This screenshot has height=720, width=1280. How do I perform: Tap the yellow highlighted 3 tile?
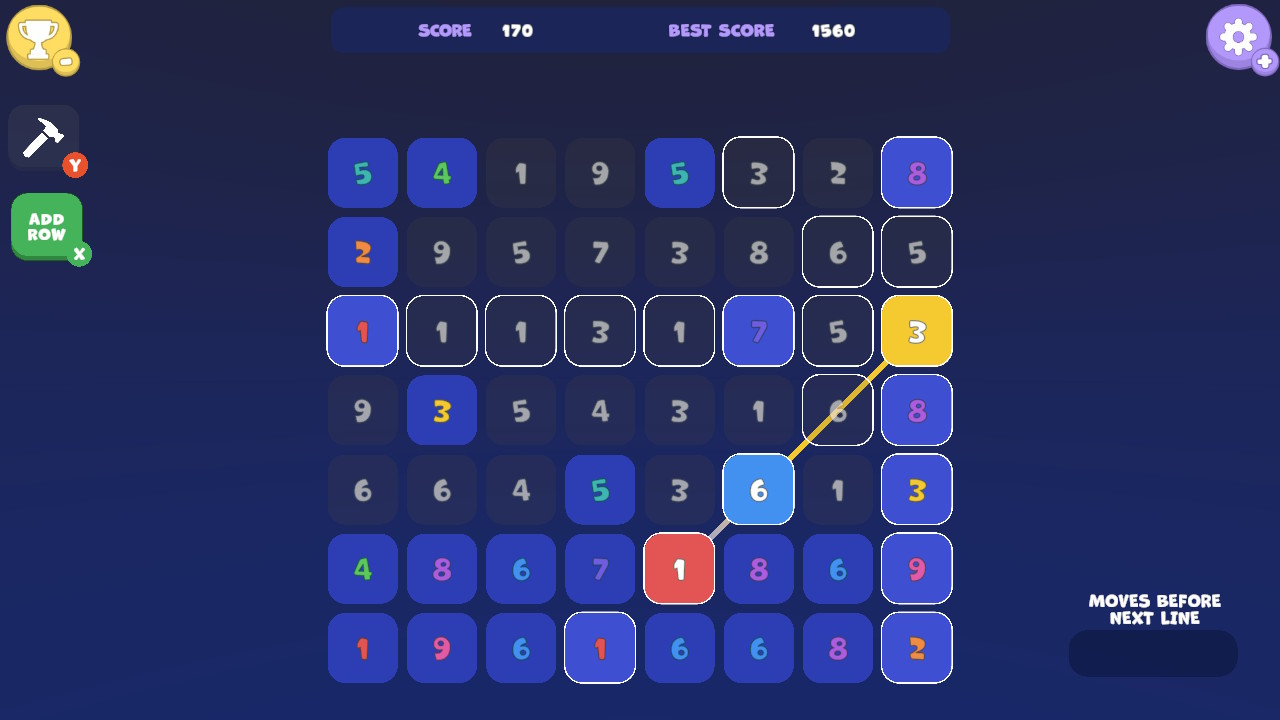(x=917, y=331)
